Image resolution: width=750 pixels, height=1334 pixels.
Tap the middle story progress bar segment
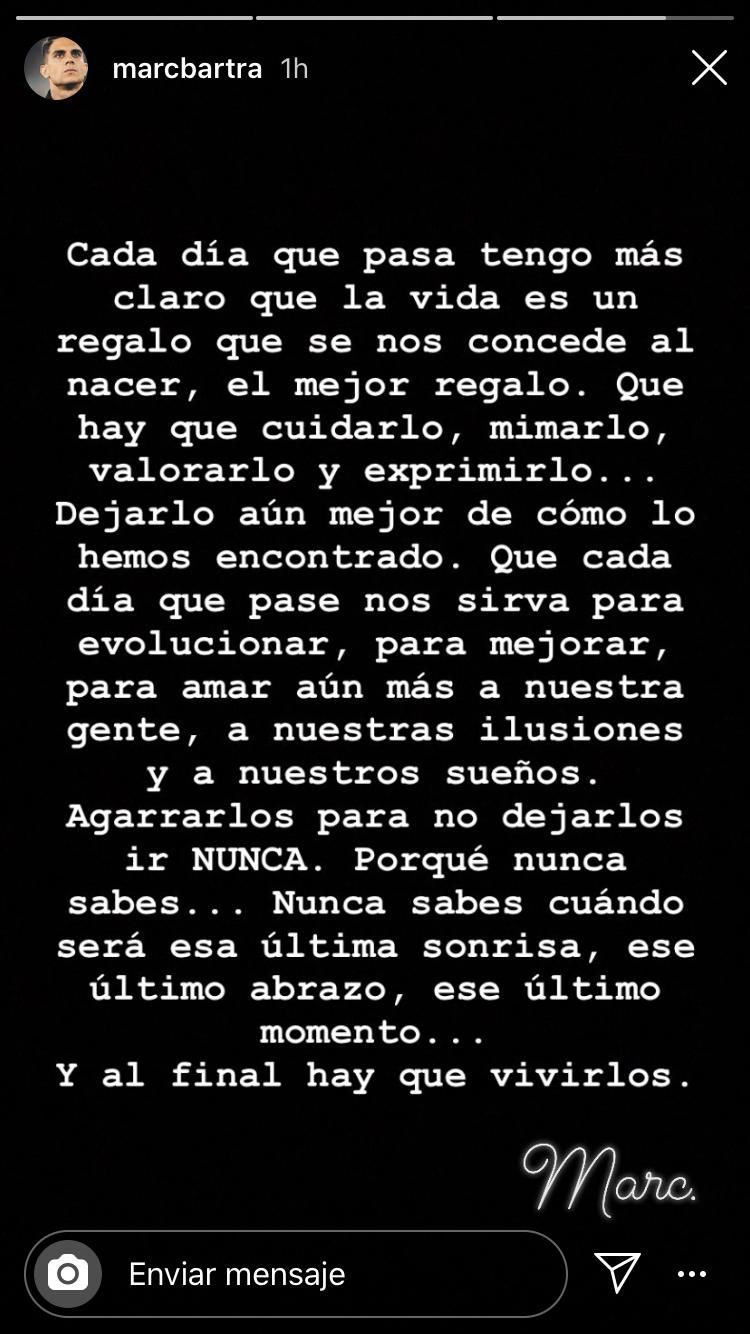tap(375, 16)
